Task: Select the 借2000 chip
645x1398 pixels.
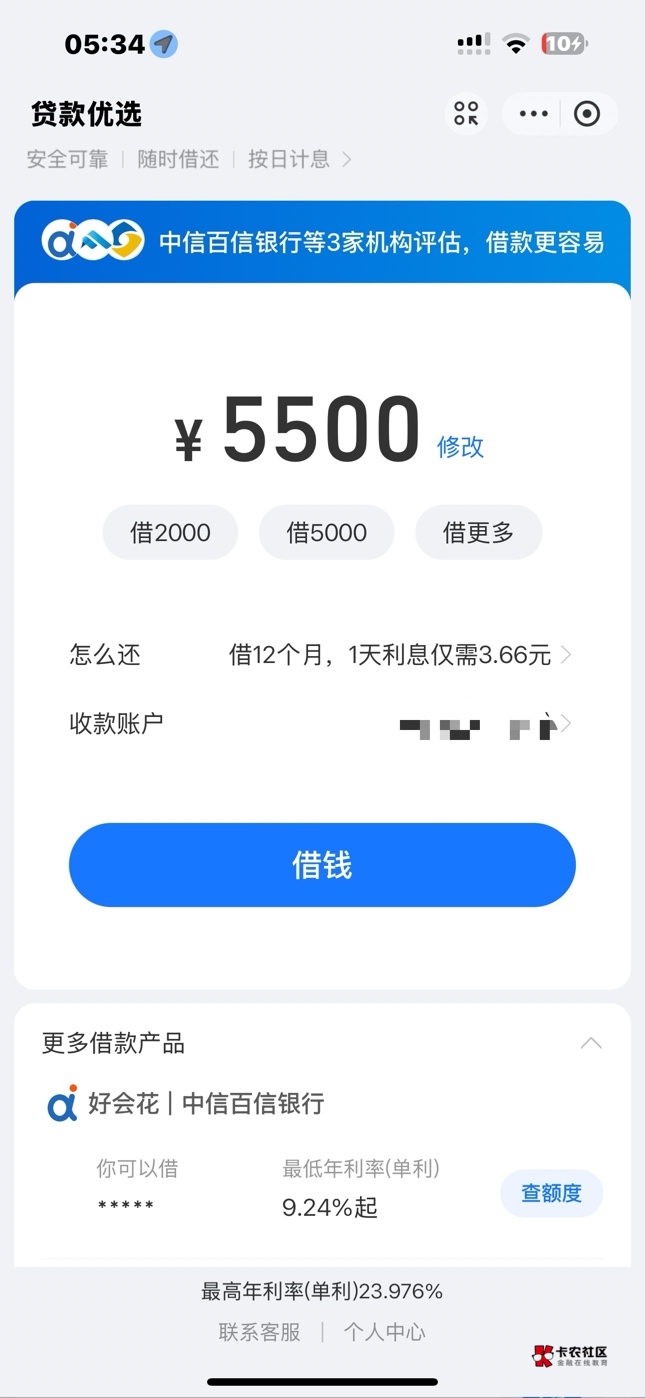Action: coord(170,533)
